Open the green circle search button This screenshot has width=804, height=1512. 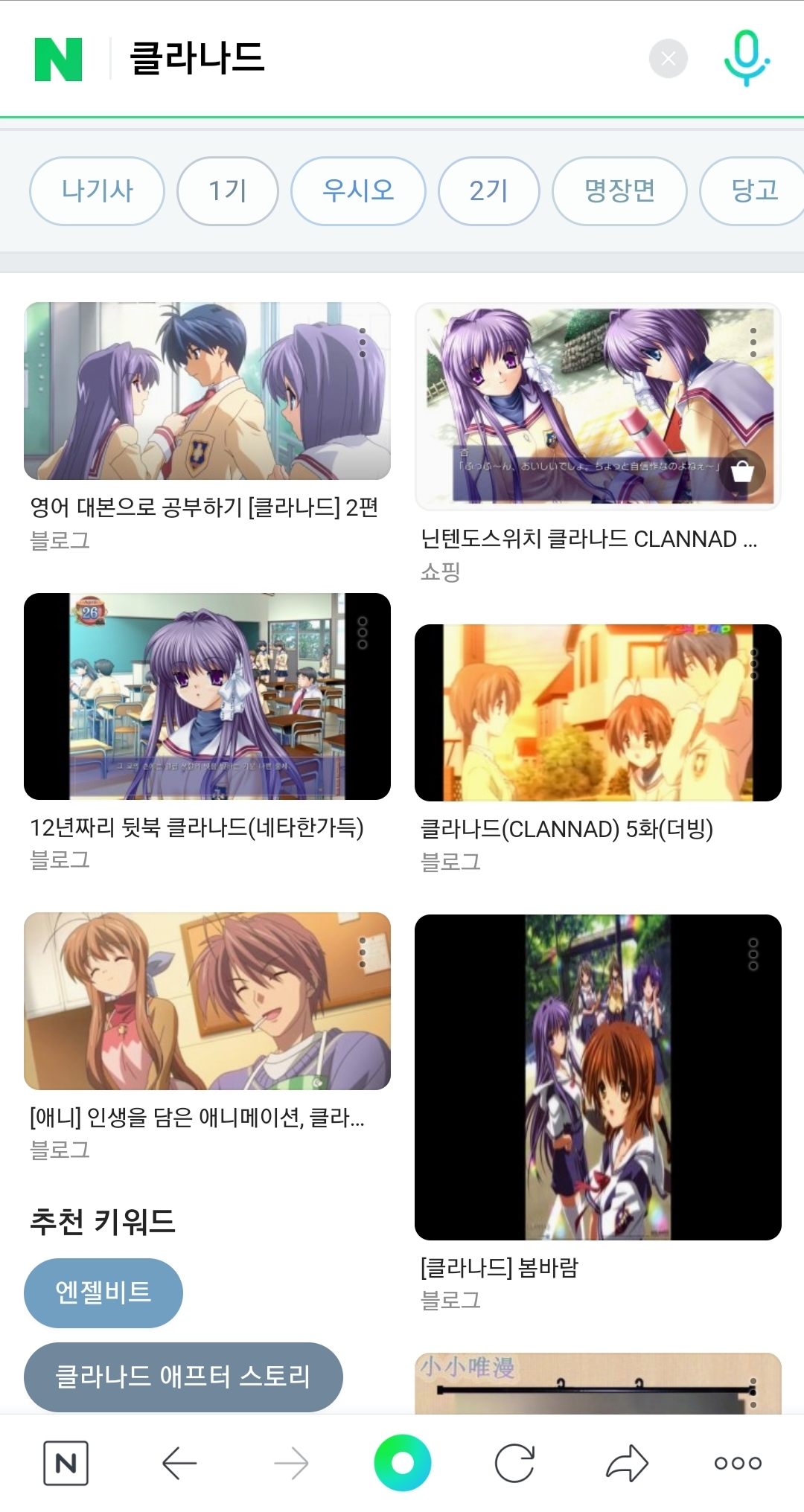pos(403,1463)
